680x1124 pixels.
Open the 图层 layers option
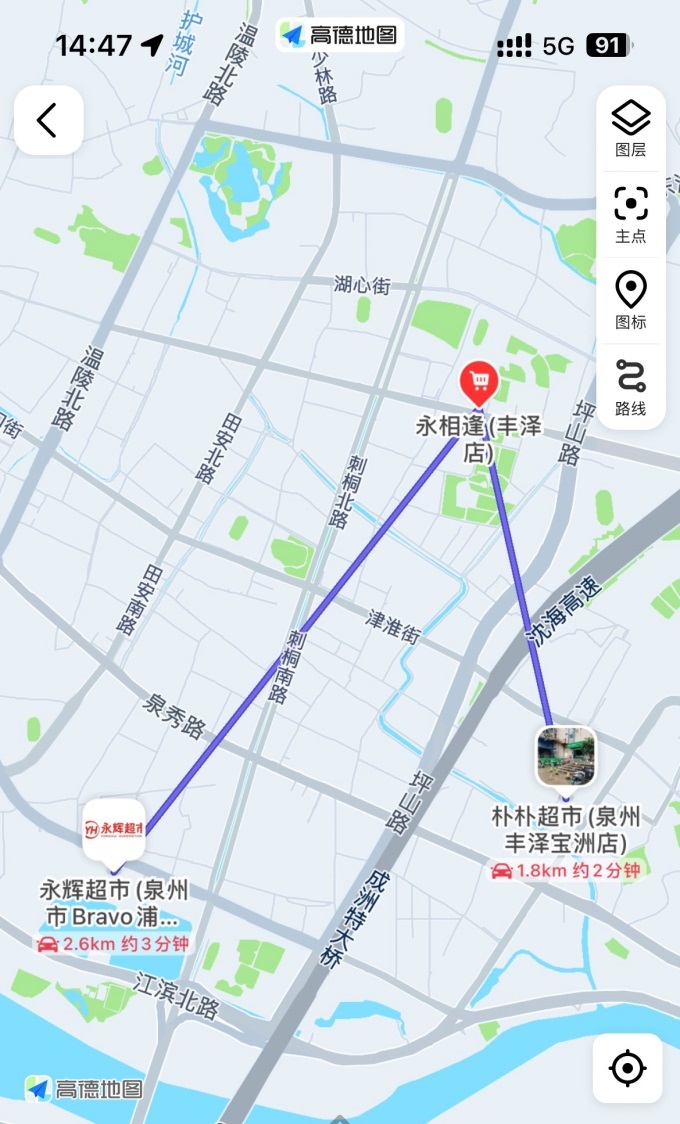click(630, 130)
